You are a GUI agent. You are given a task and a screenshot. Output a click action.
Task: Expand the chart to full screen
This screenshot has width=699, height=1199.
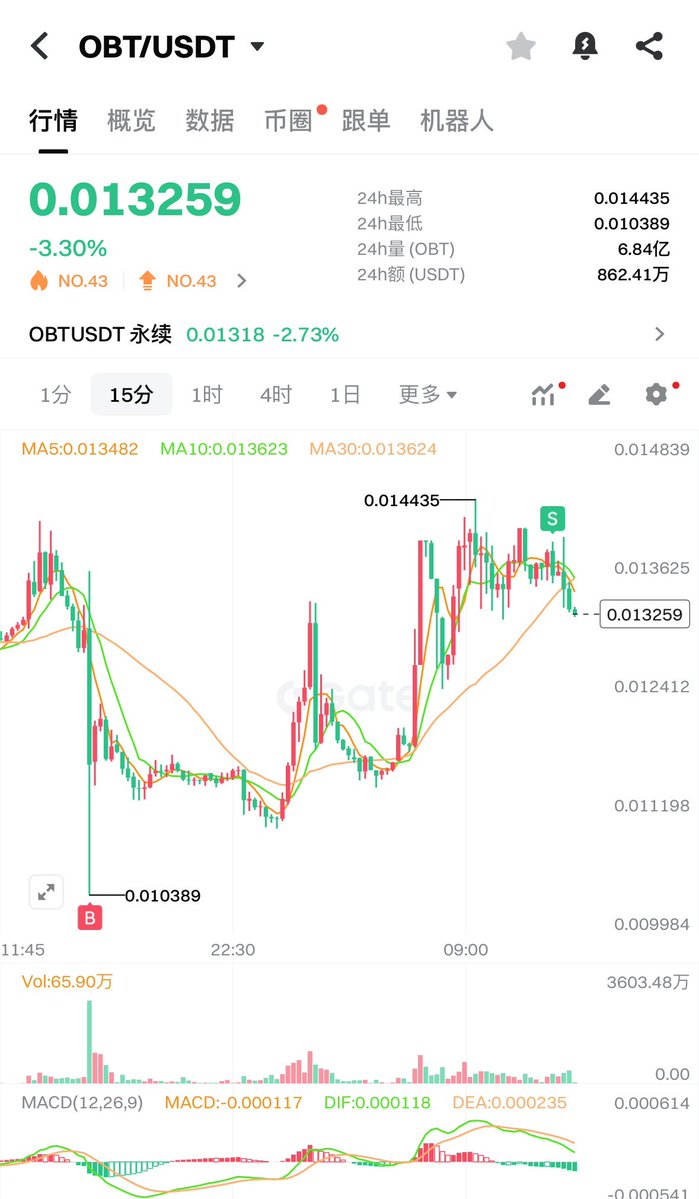(x=46, y=892)
